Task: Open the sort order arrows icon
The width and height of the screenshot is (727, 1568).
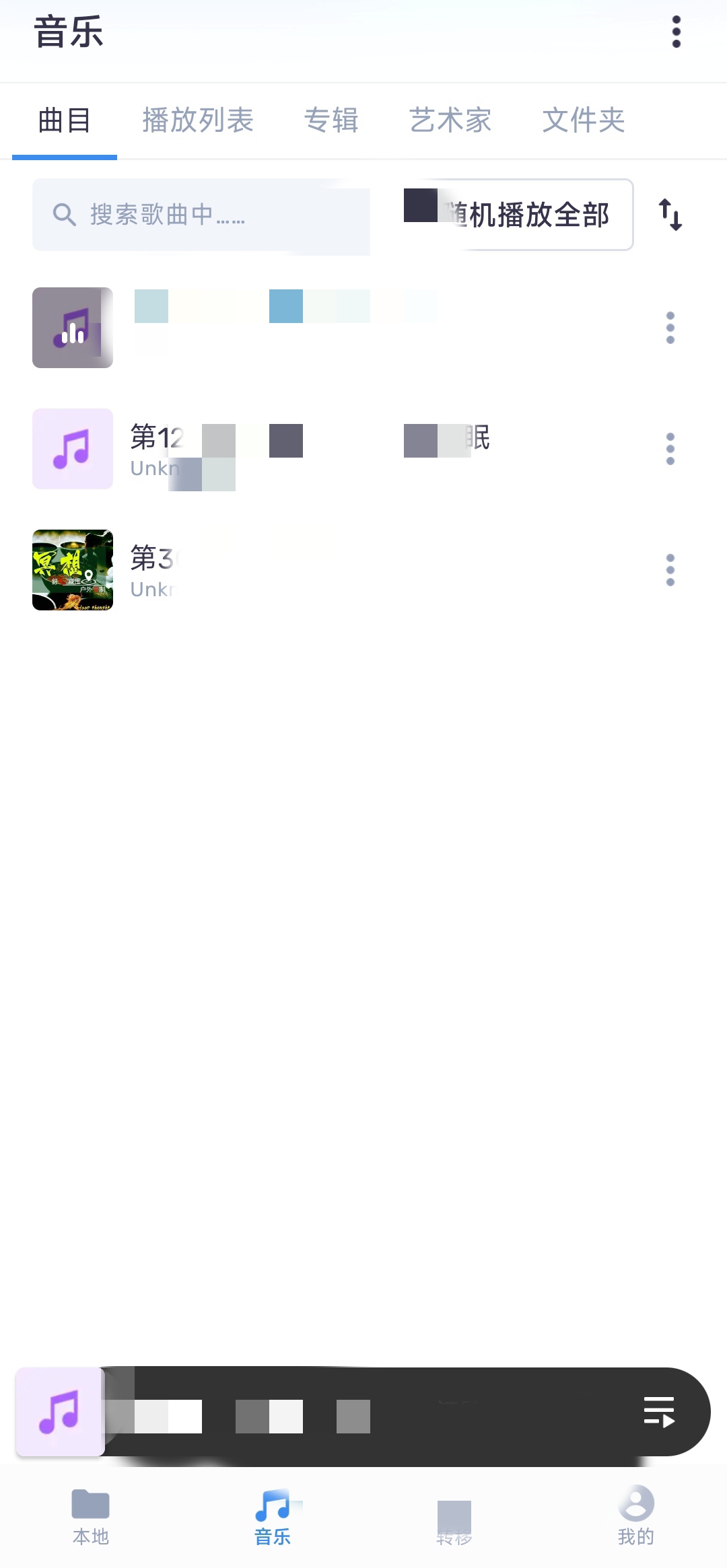Action: point(670,215)
